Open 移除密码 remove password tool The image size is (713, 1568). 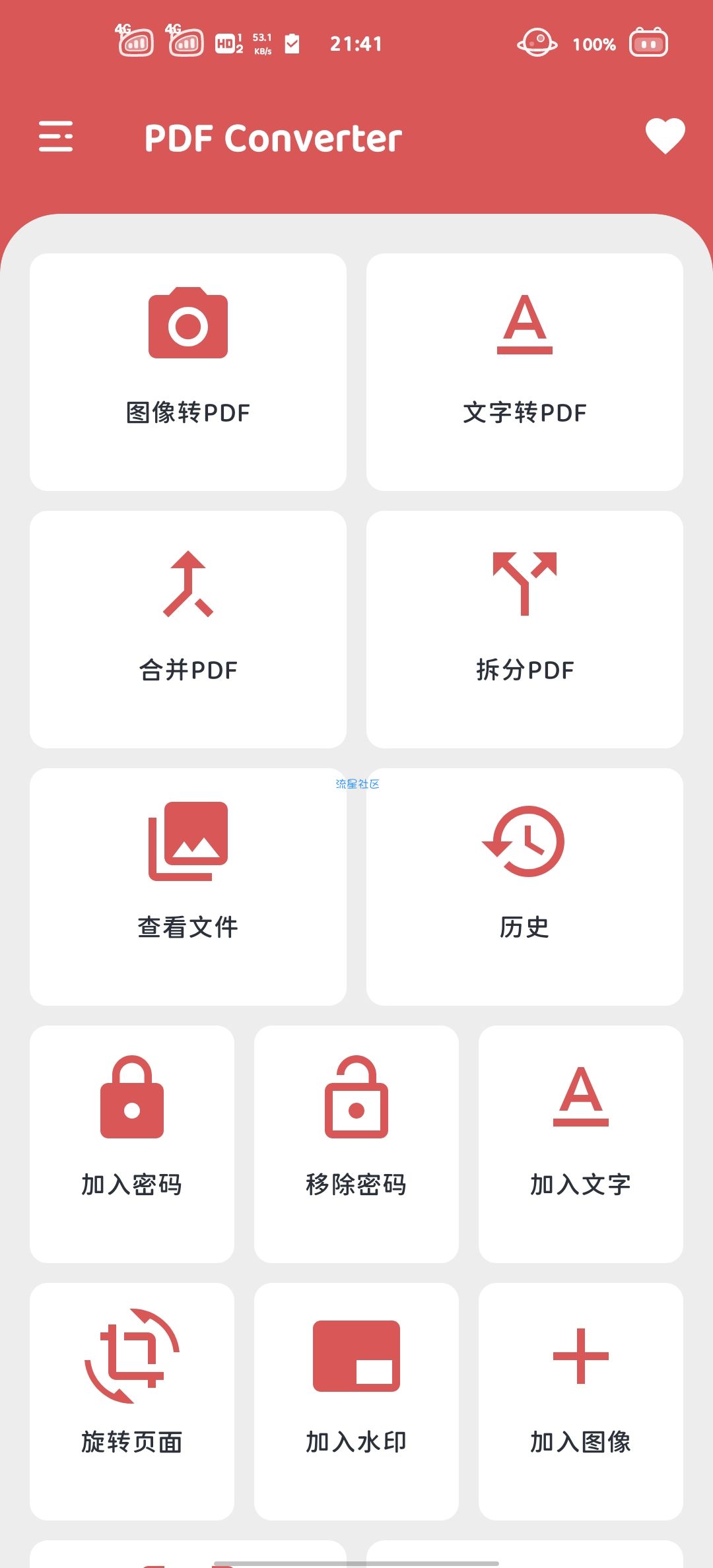tap(356, 1144)
